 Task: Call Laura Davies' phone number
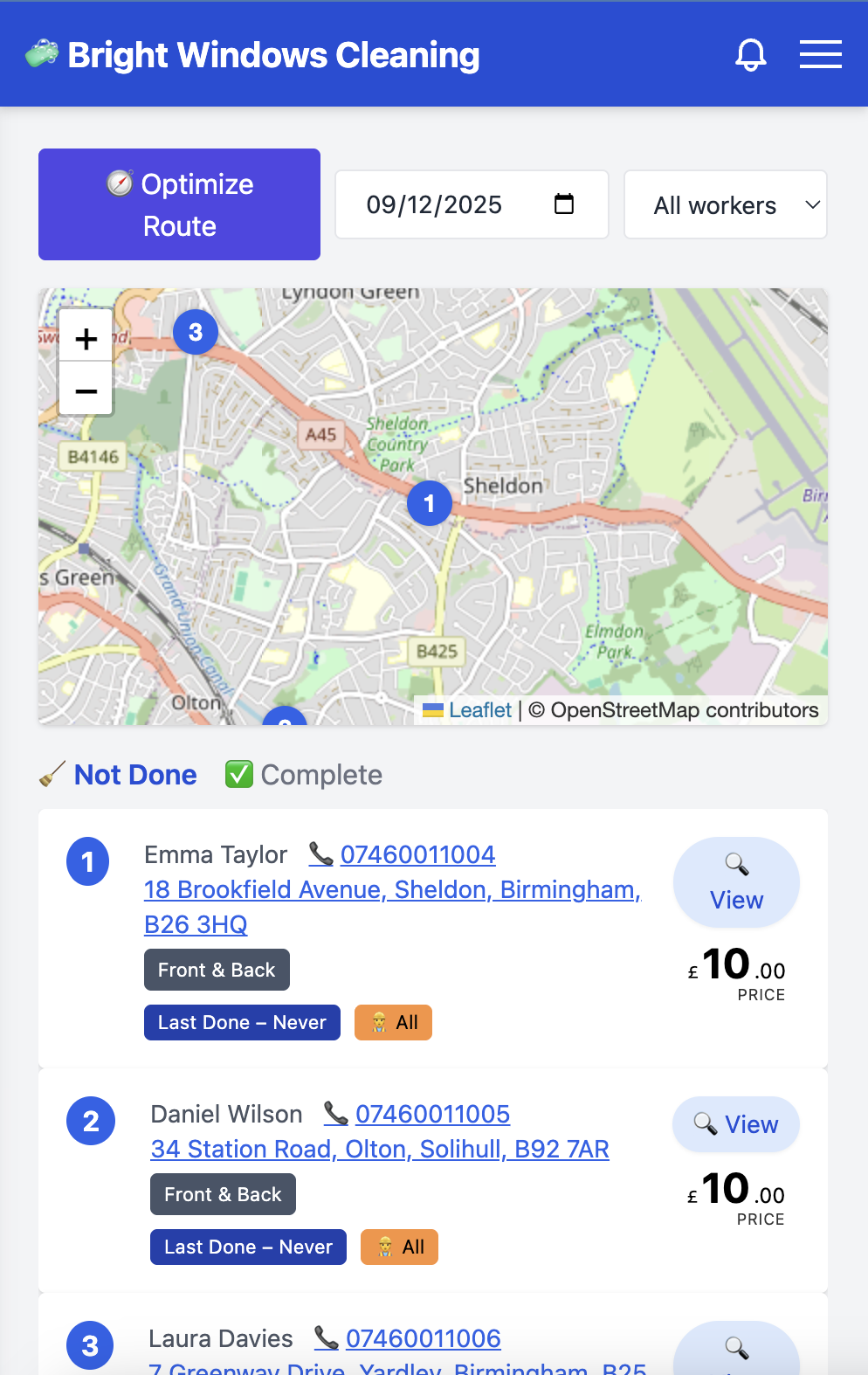[x=423, y=1338]
